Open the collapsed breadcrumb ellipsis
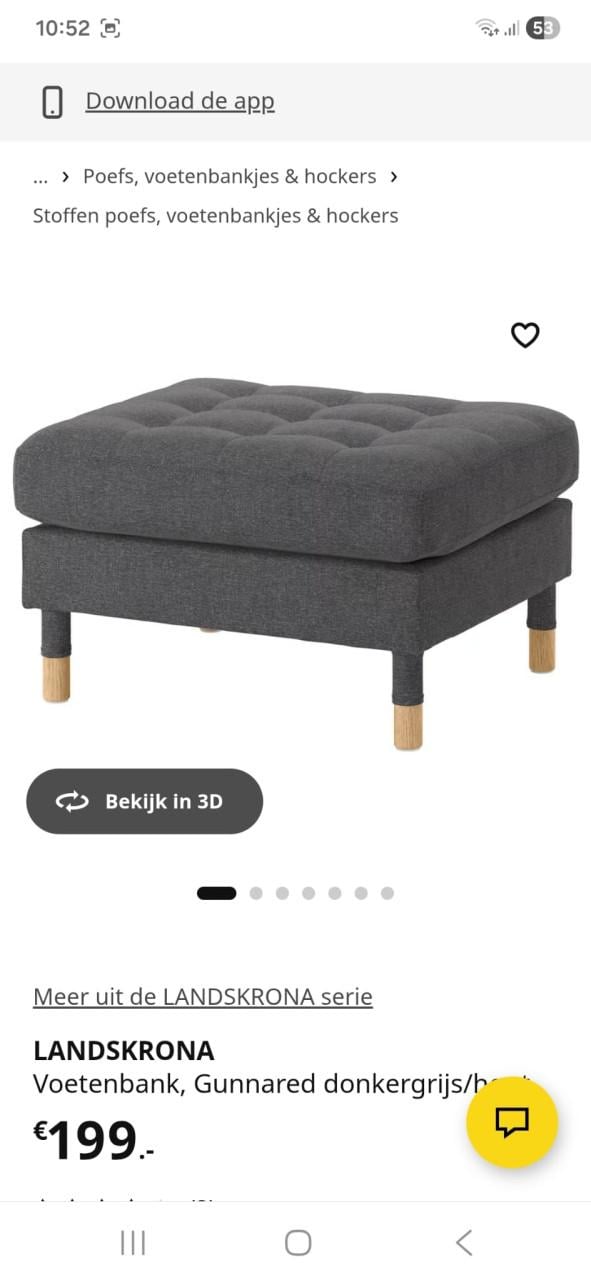Viewport: 591px width, 1280px height. [40, 177]
